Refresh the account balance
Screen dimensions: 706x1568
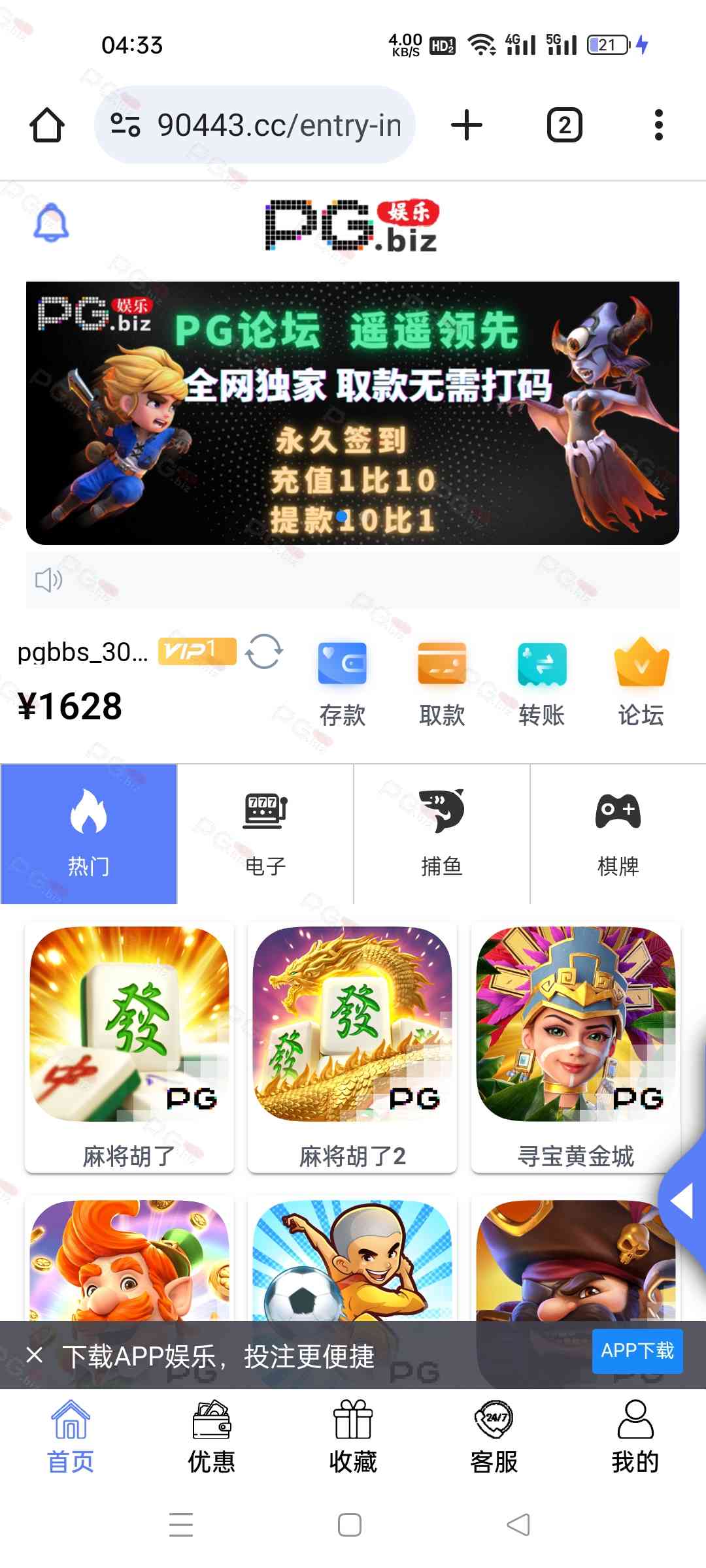click(x=264, y=651)
